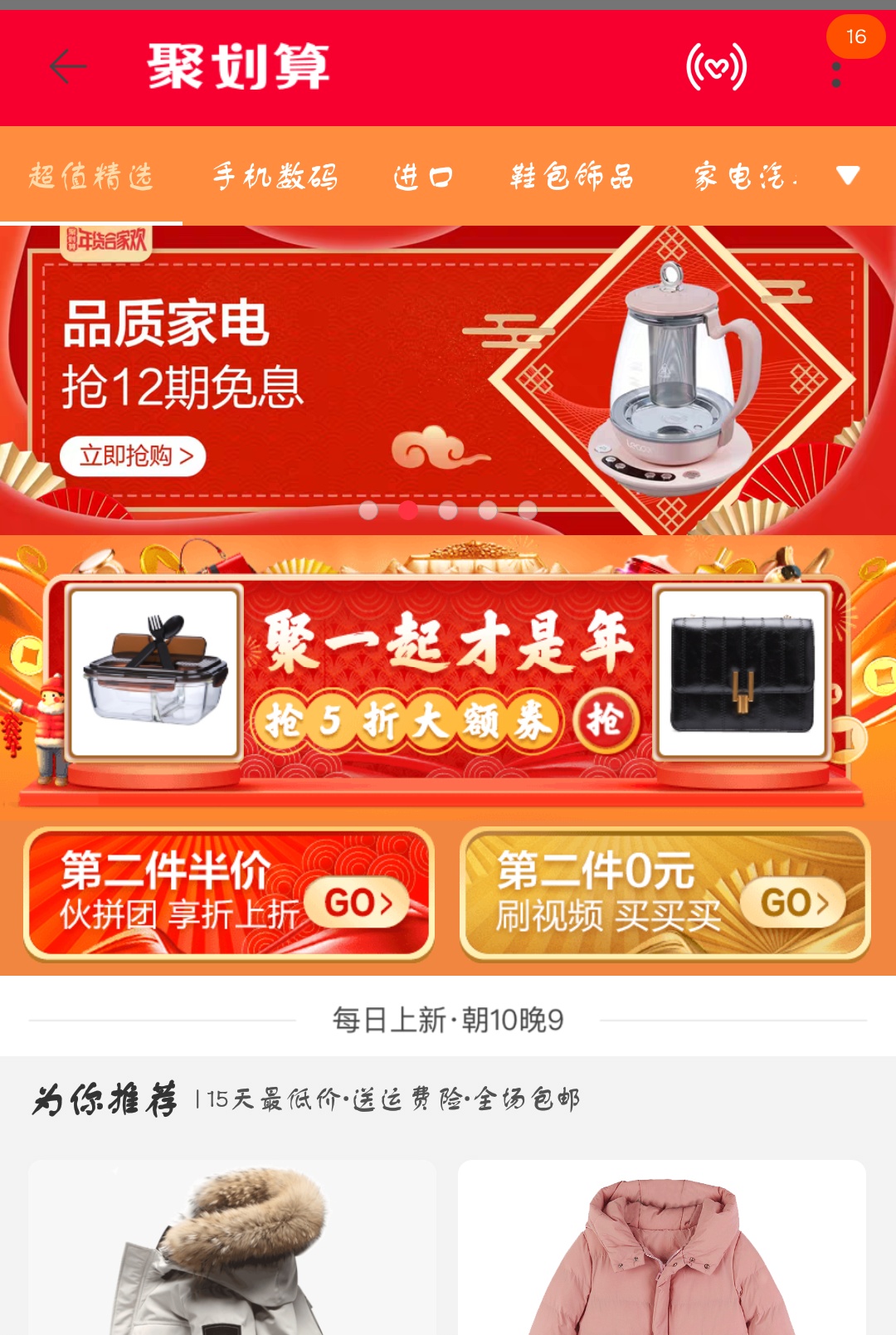The width and height of the screenshot is (896, 1335).
Task: Switch to the 进口 tab
Action: click(423, 177)
